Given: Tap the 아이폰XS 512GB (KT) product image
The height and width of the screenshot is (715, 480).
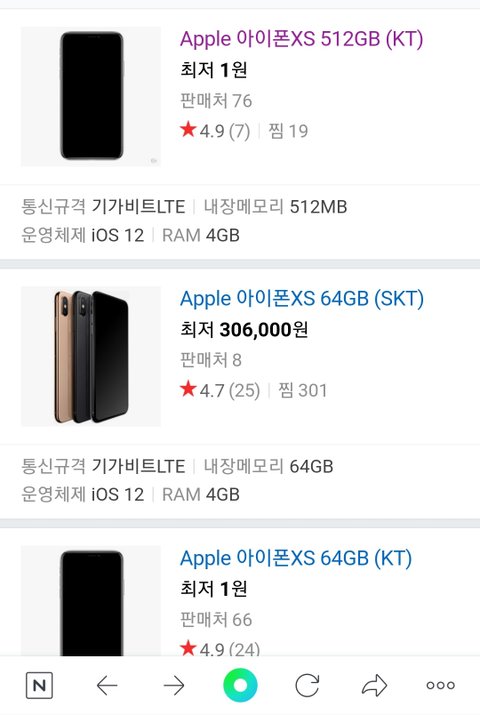Looking at the screenshot, I should coord(91,96).
